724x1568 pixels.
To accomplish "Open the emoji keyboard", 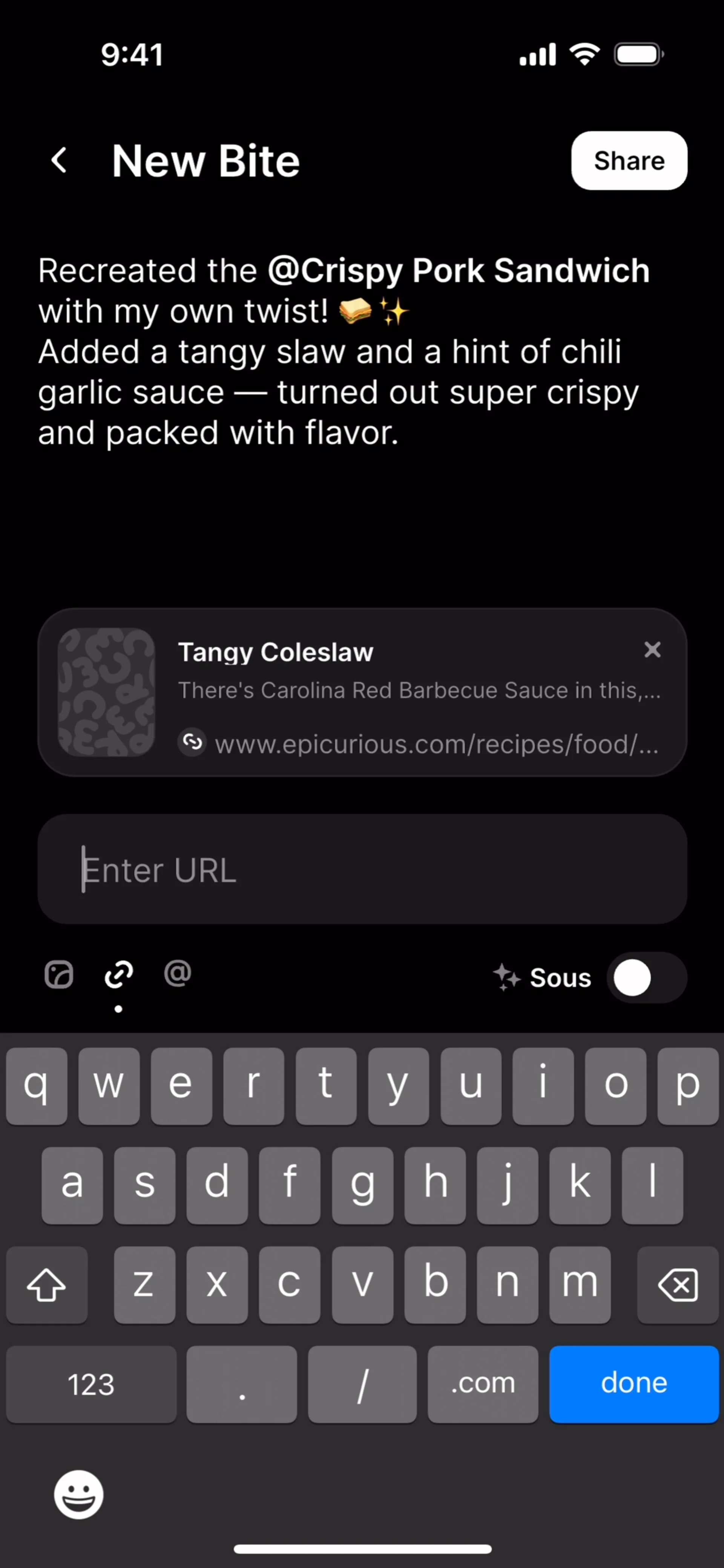I will [78, 1494].
